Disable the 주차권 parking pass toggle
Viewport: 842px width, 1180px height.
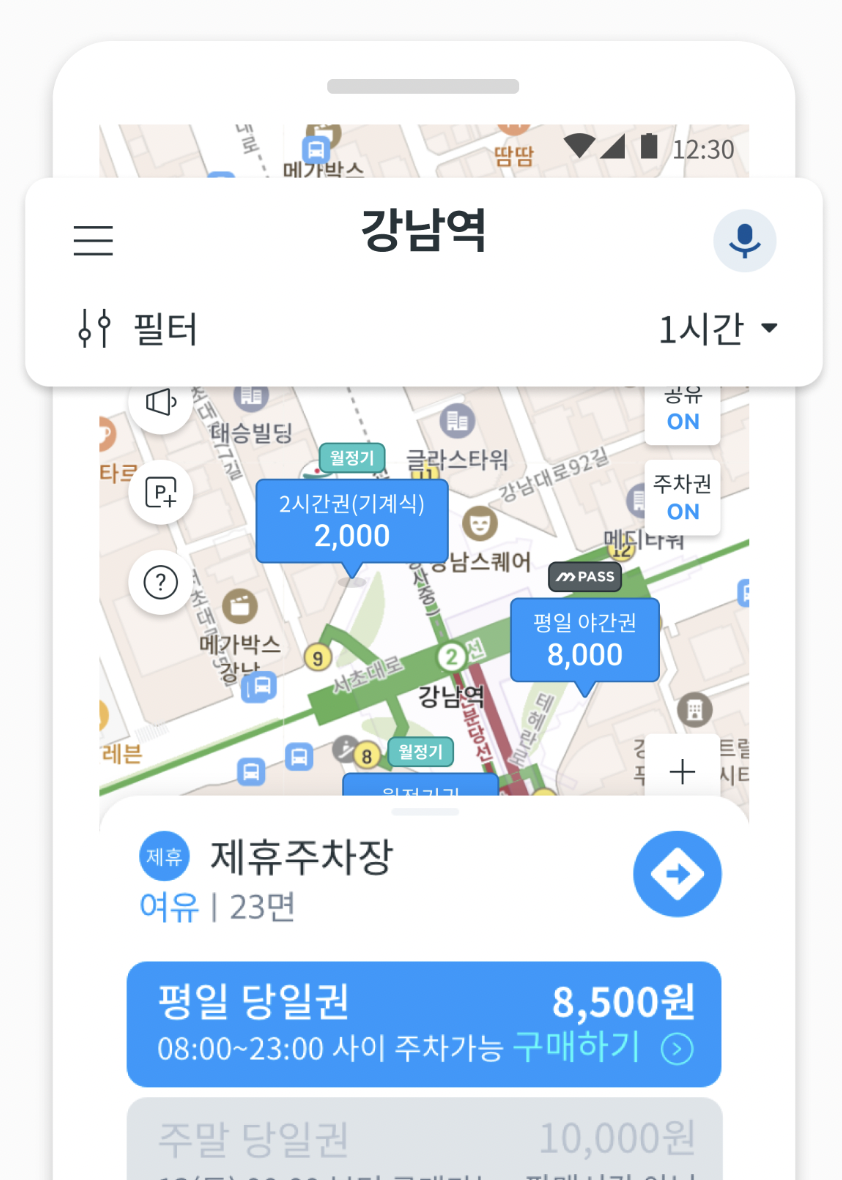(682, 497)
